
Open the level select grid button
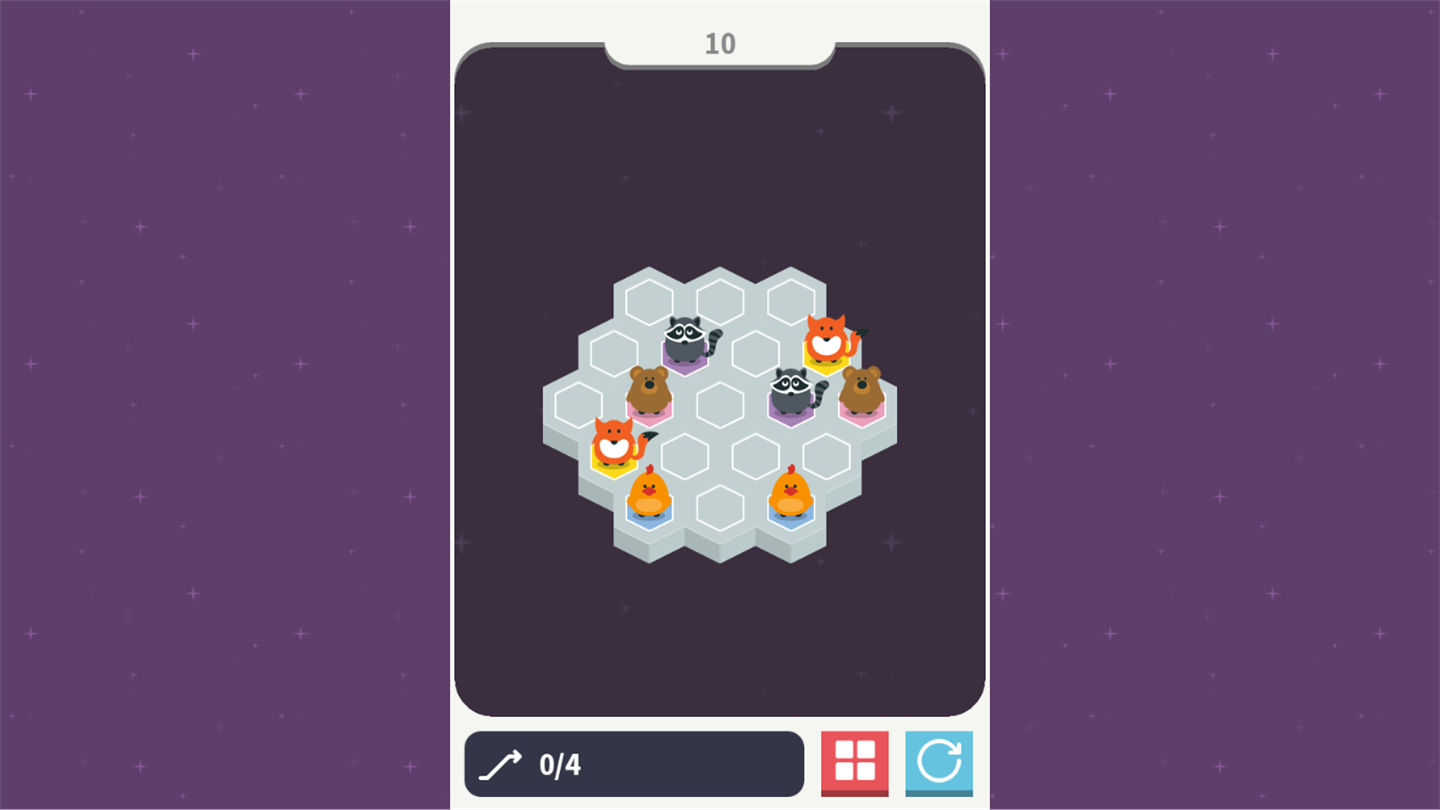click(x=854, y=762)
